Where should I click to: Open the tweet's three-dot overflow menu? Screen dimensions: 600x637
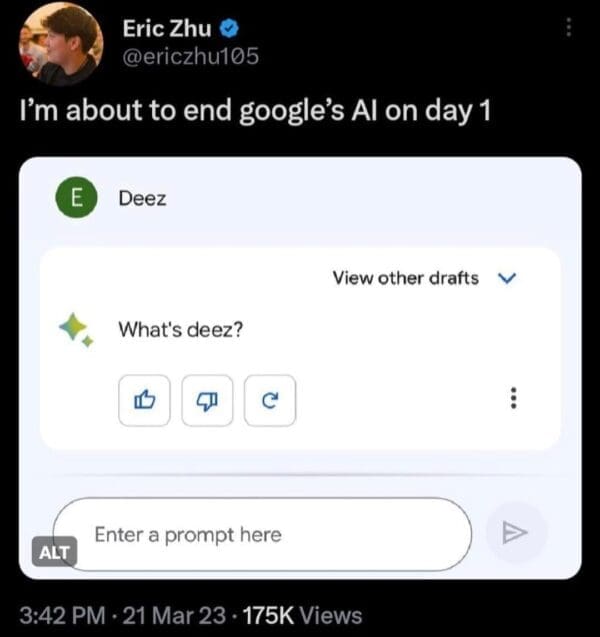pos(570,28)
